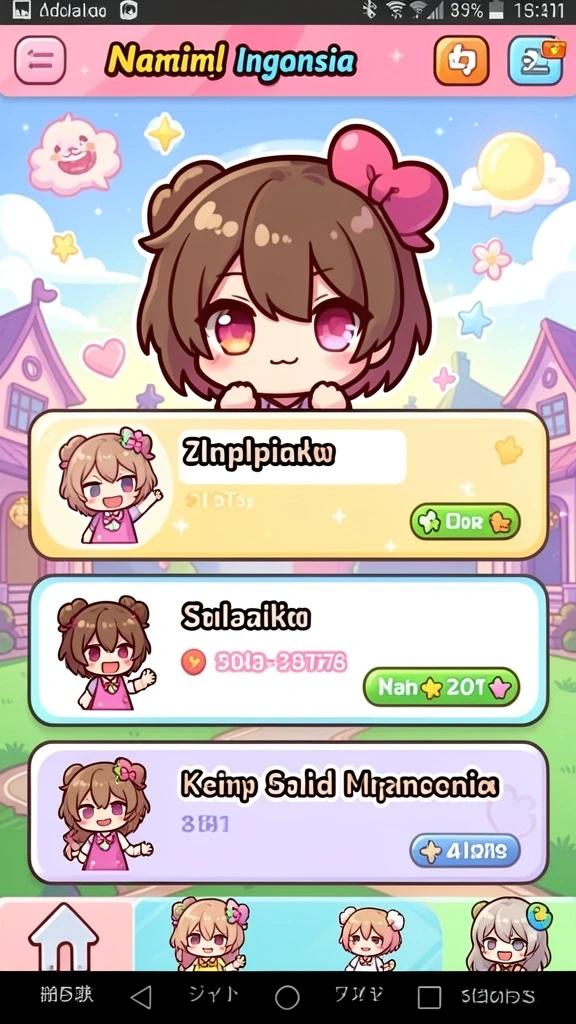Open the Zlnplpiakw card
Viewport: 576px width, 1024px height.
pyautogui.click(x=288, y=485)
